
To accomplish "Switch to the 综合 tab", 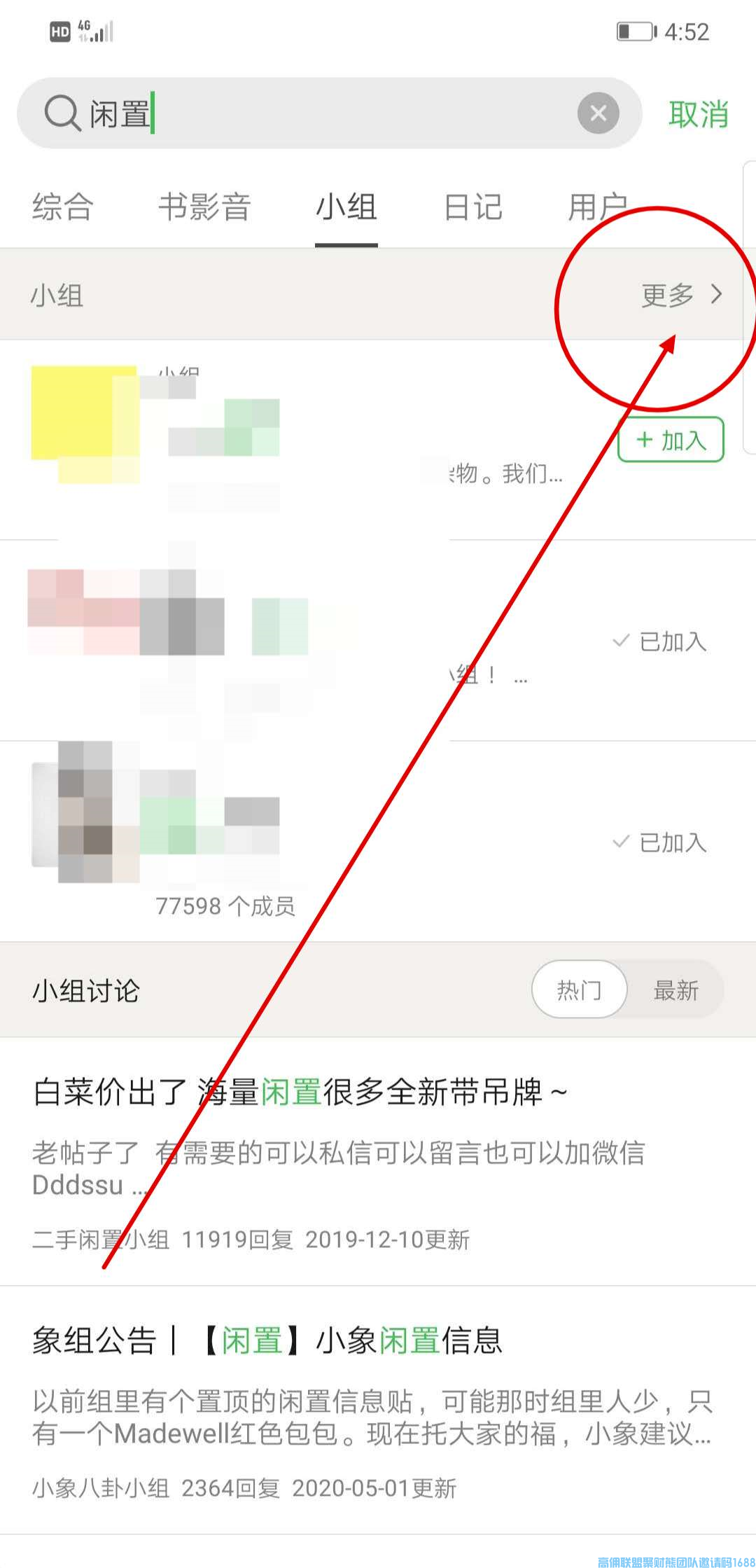I will [62, 207].
